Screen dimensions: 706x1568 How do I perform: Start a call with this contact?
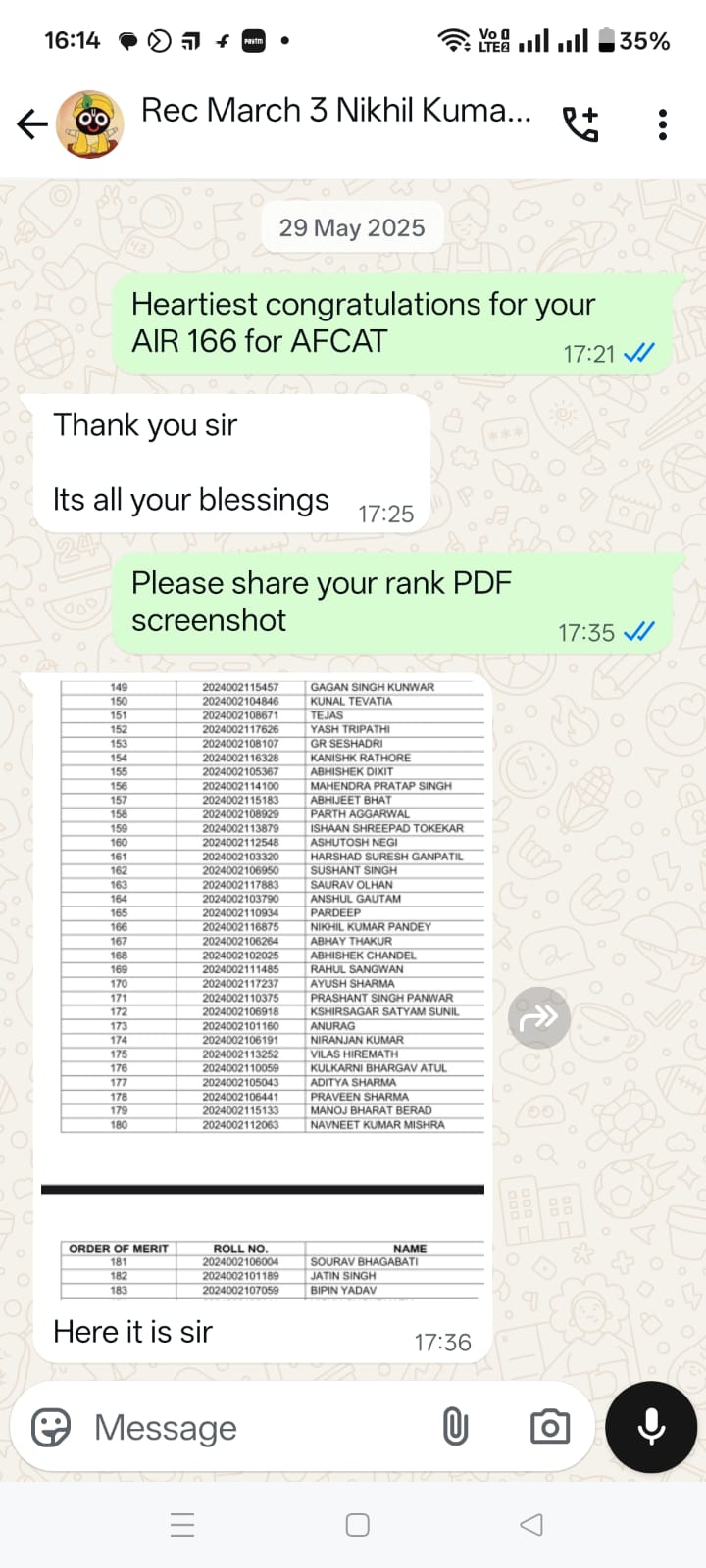pos(580,124)
